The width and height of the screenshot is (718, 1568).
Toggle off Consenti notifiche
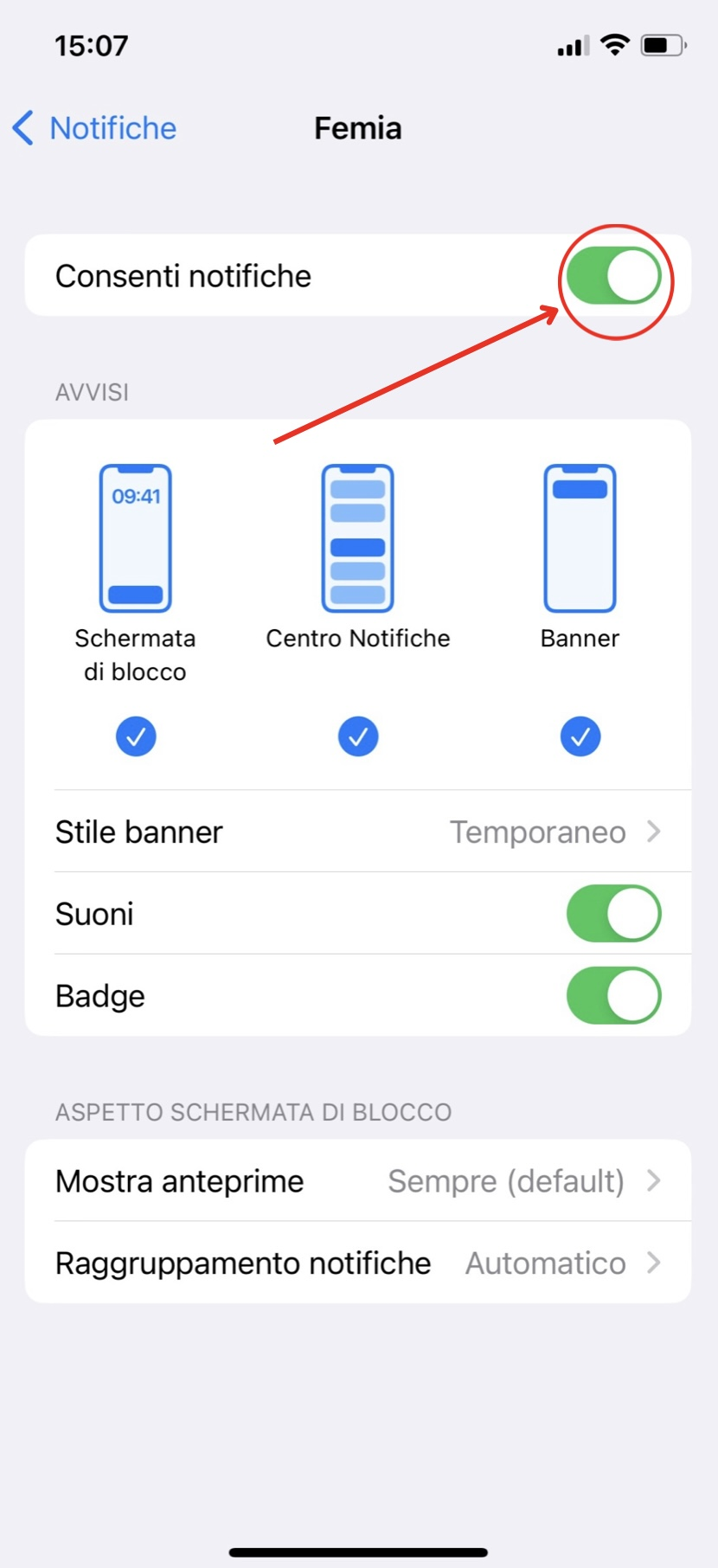tap(614, 277)
